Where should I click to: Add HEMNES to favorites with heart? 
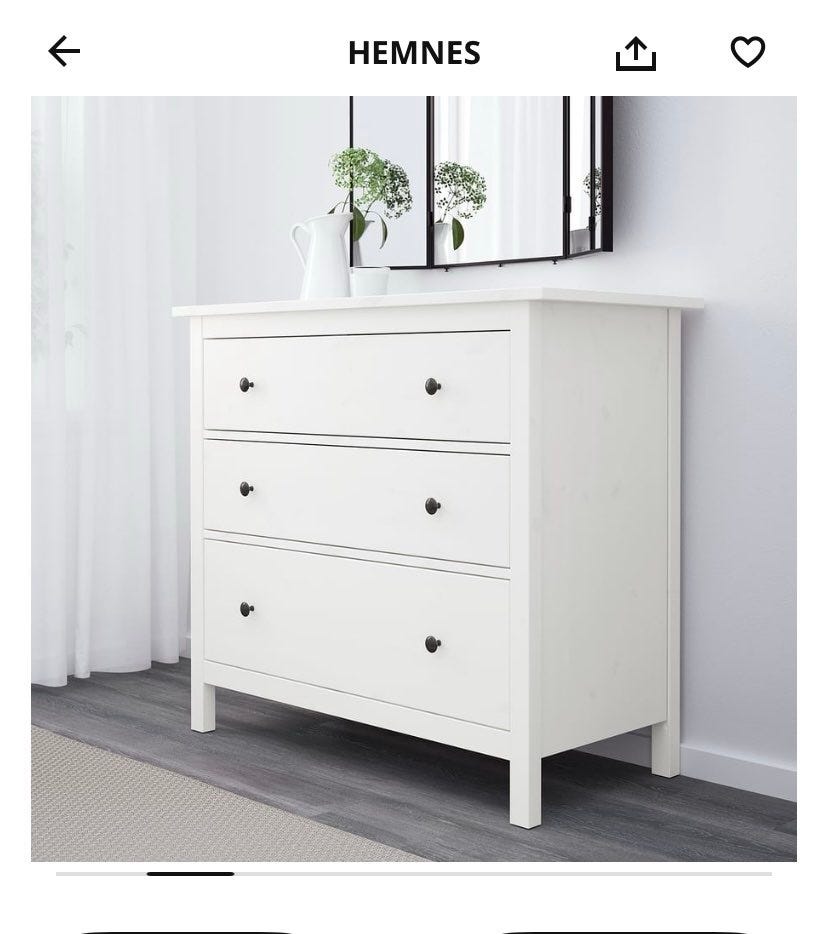pos(747,52)
